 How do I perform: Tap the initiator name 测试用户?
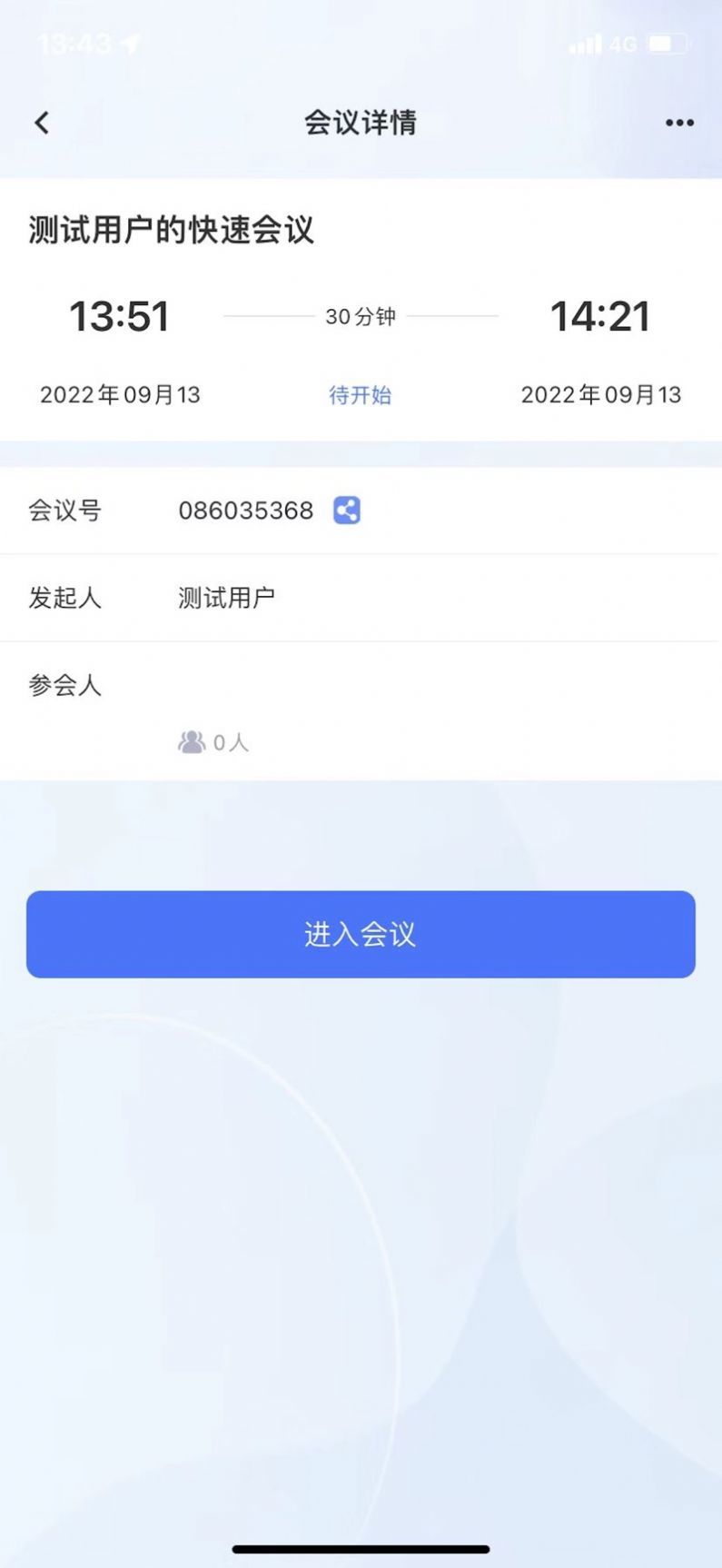(x=229, y=598)
